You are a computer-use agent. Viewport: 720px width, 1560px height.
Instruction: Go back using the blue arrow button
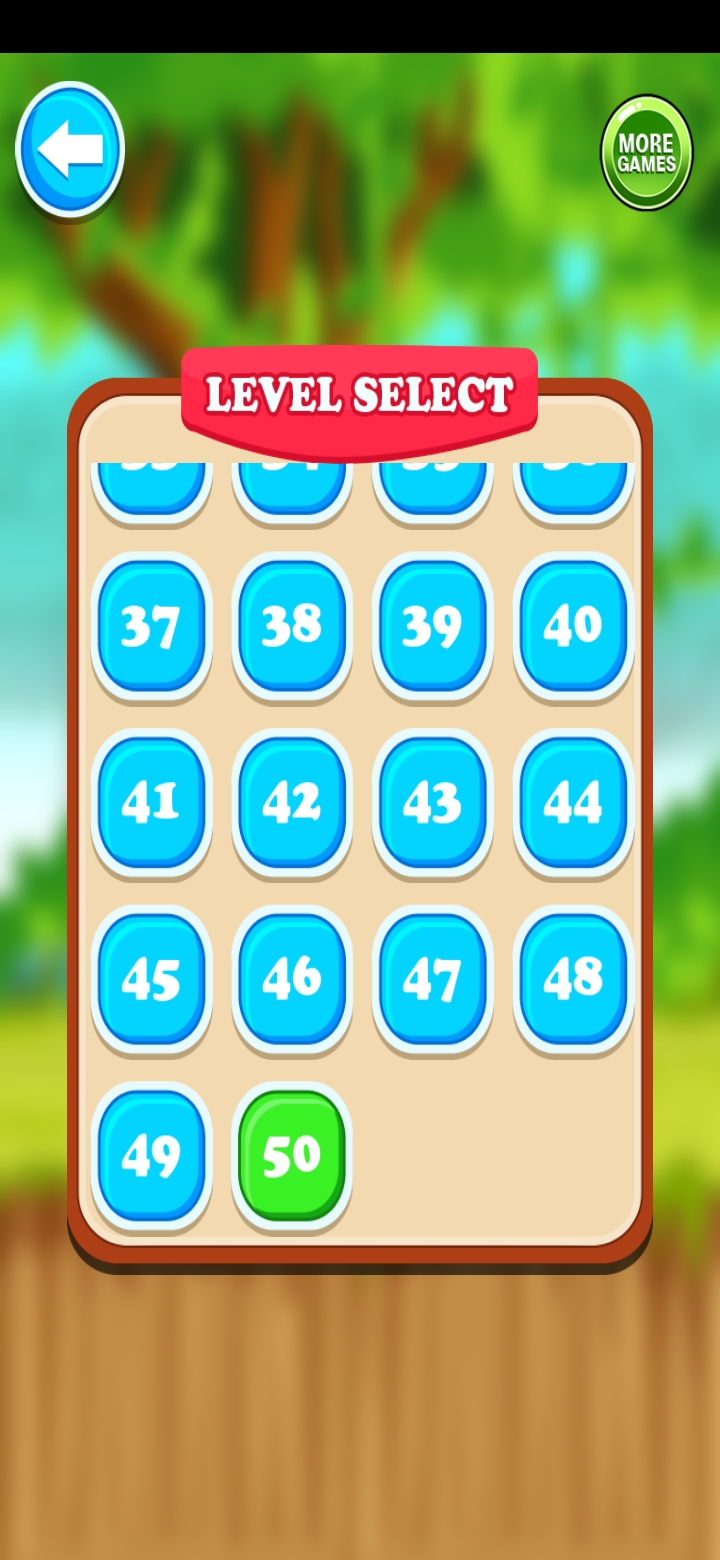[x=70, y=150]
